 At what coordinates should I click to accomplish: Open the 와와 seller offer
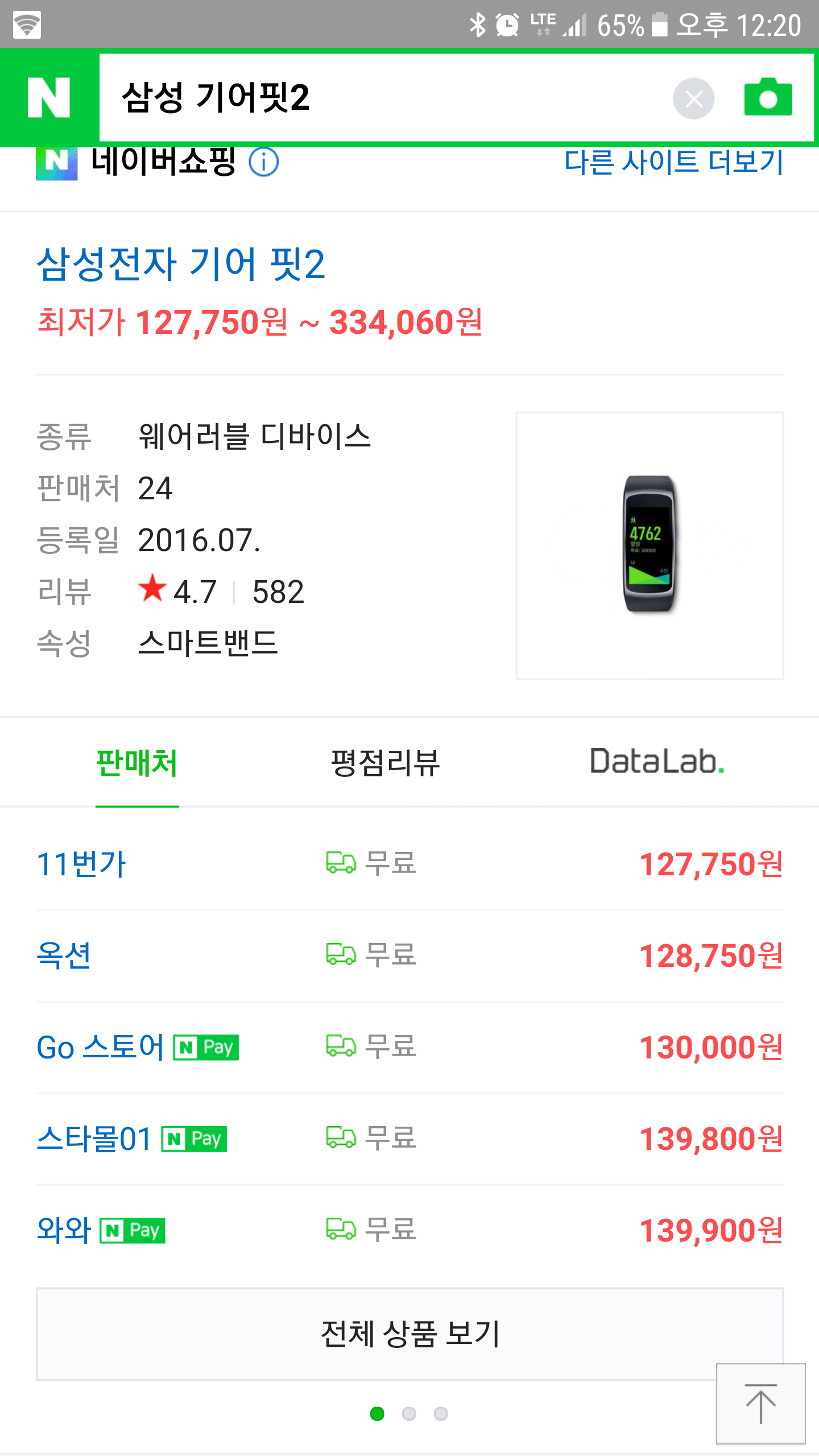64,1230
